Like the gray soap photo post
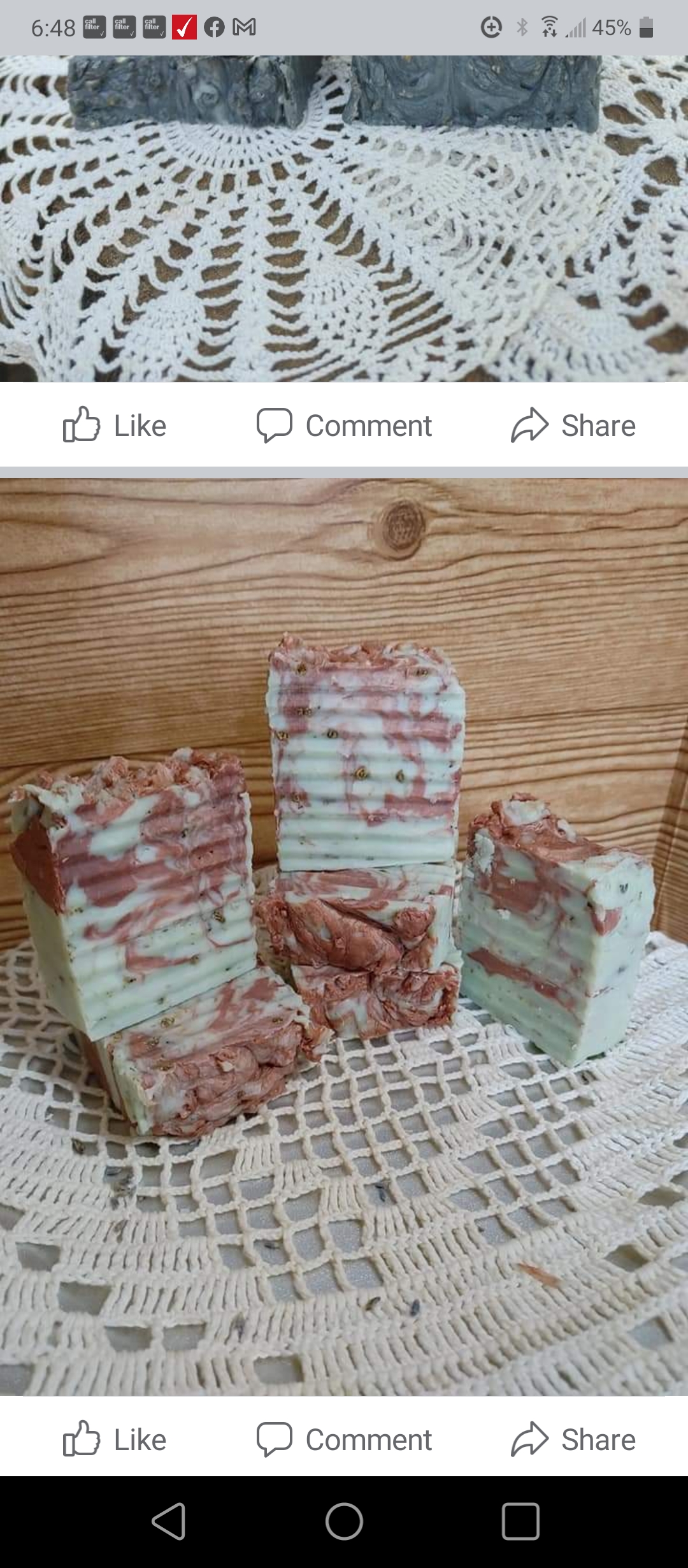The image size is (688, 1568). coord(115,425)
